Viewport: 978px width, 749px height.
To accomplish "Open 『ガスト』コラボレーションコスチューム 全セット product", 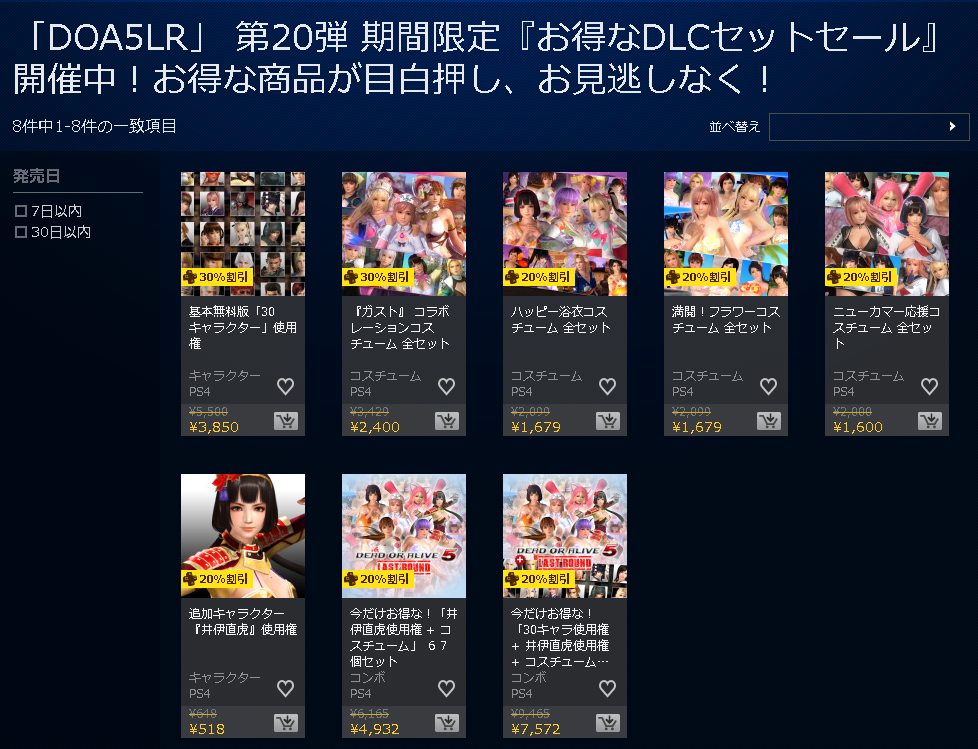I will click(x=403, y=235).
